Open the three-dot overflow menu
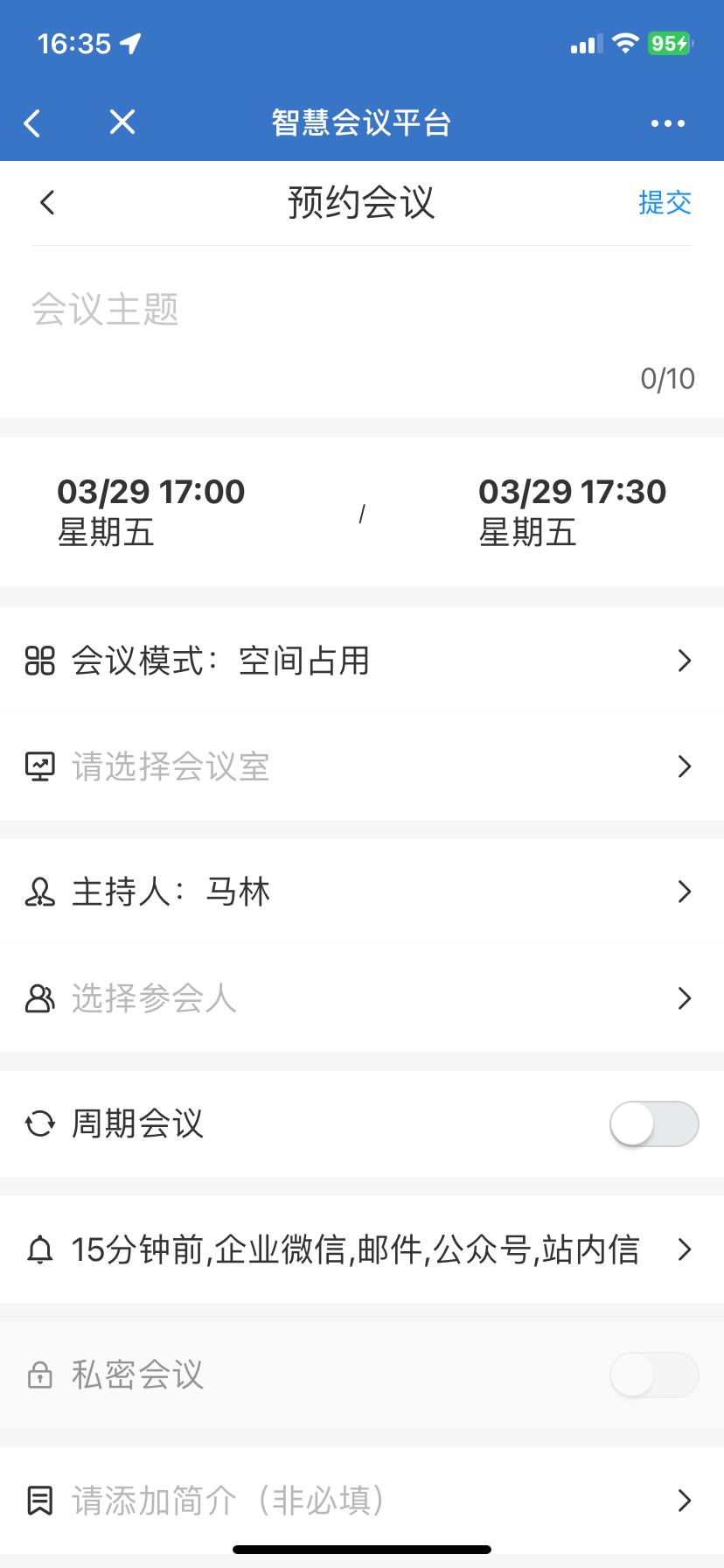Image resolution: width=724 pixels, height=1568 pixels. 667,123
